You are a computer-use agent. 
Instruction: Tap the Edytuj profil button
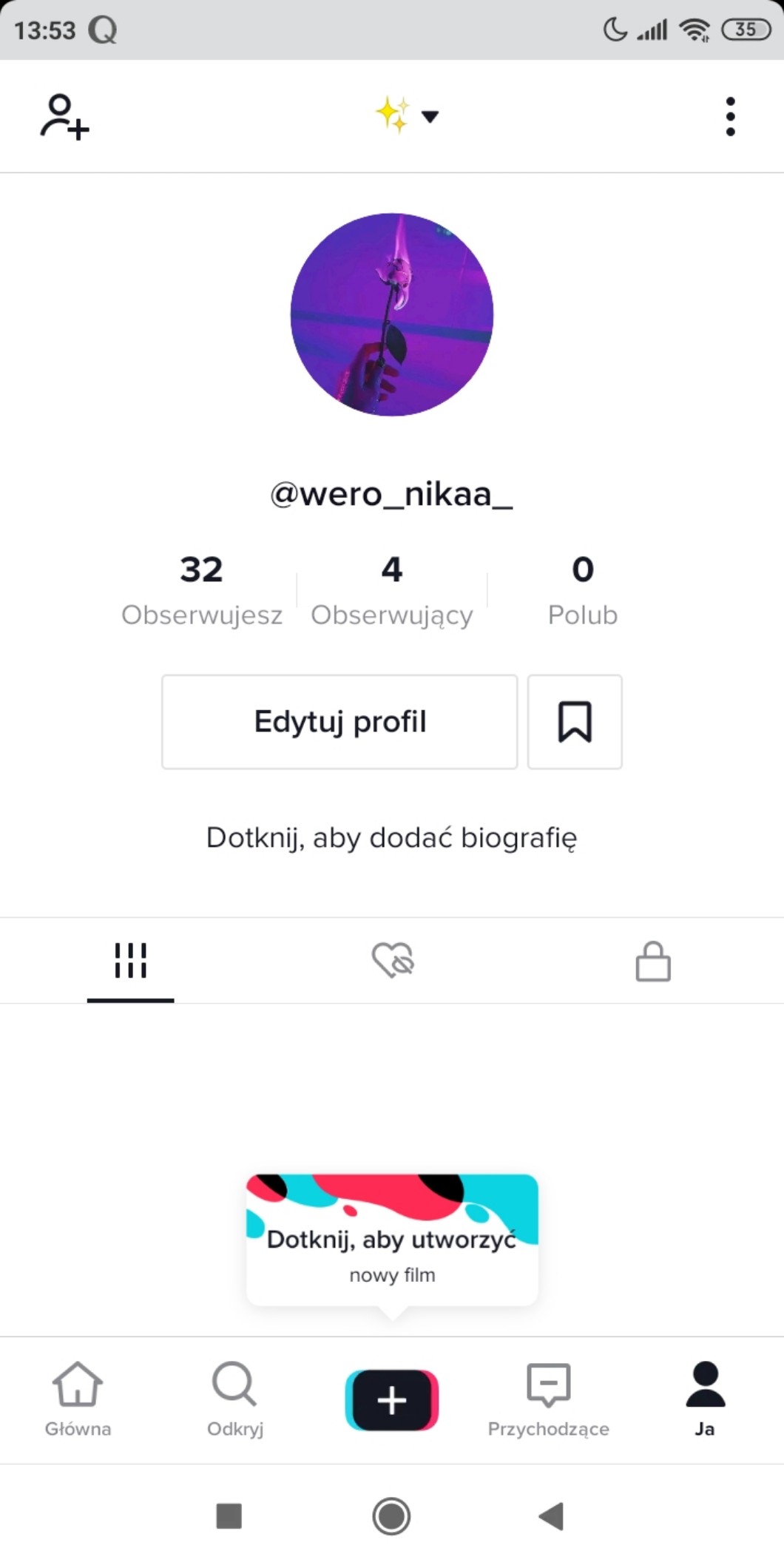point(339,722)
